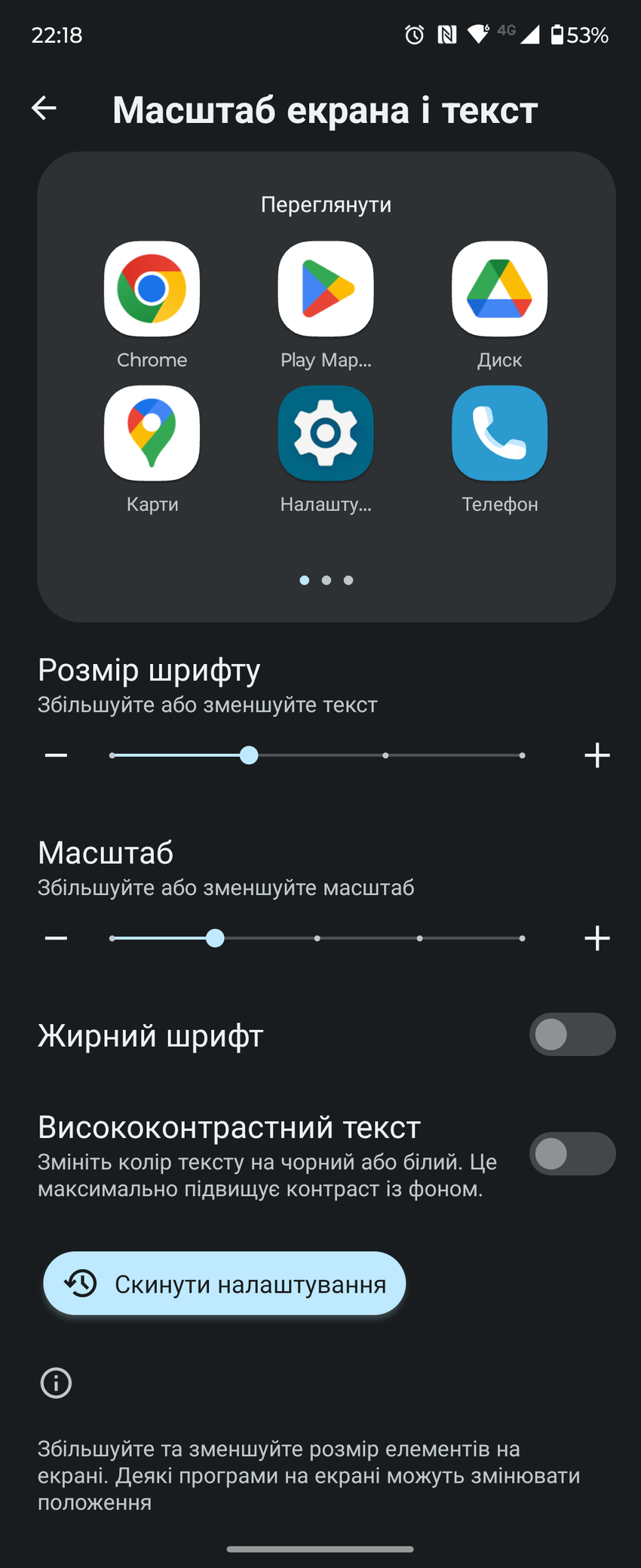The height and width of the screenshot is (1568, 641).
Task: Set Розмір шрифту slider to maximum
Action: click(522, 755)
